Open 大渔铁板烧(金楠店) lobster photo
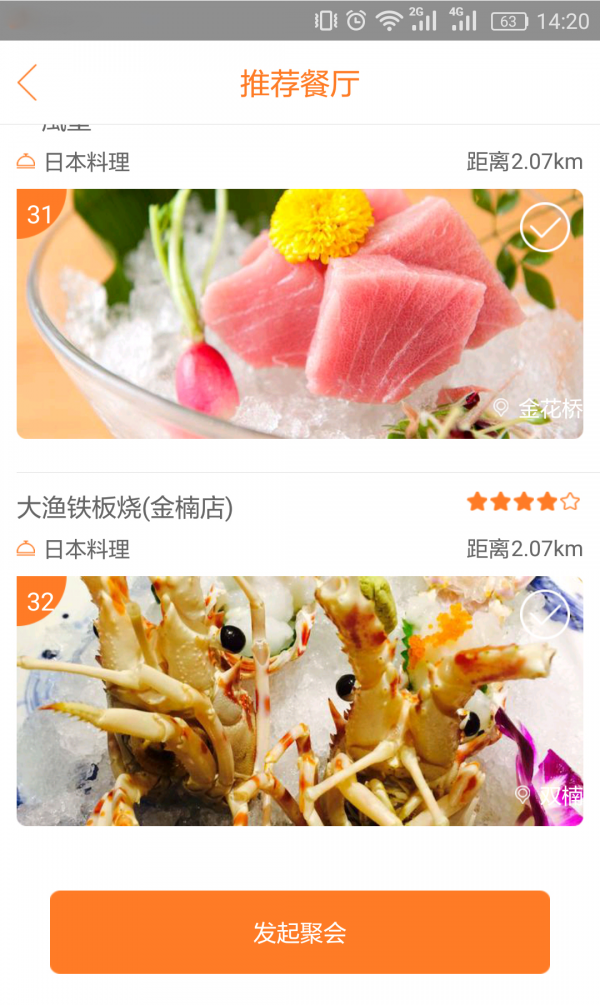This screenshot has height=1005, width=600. point(300,702)
